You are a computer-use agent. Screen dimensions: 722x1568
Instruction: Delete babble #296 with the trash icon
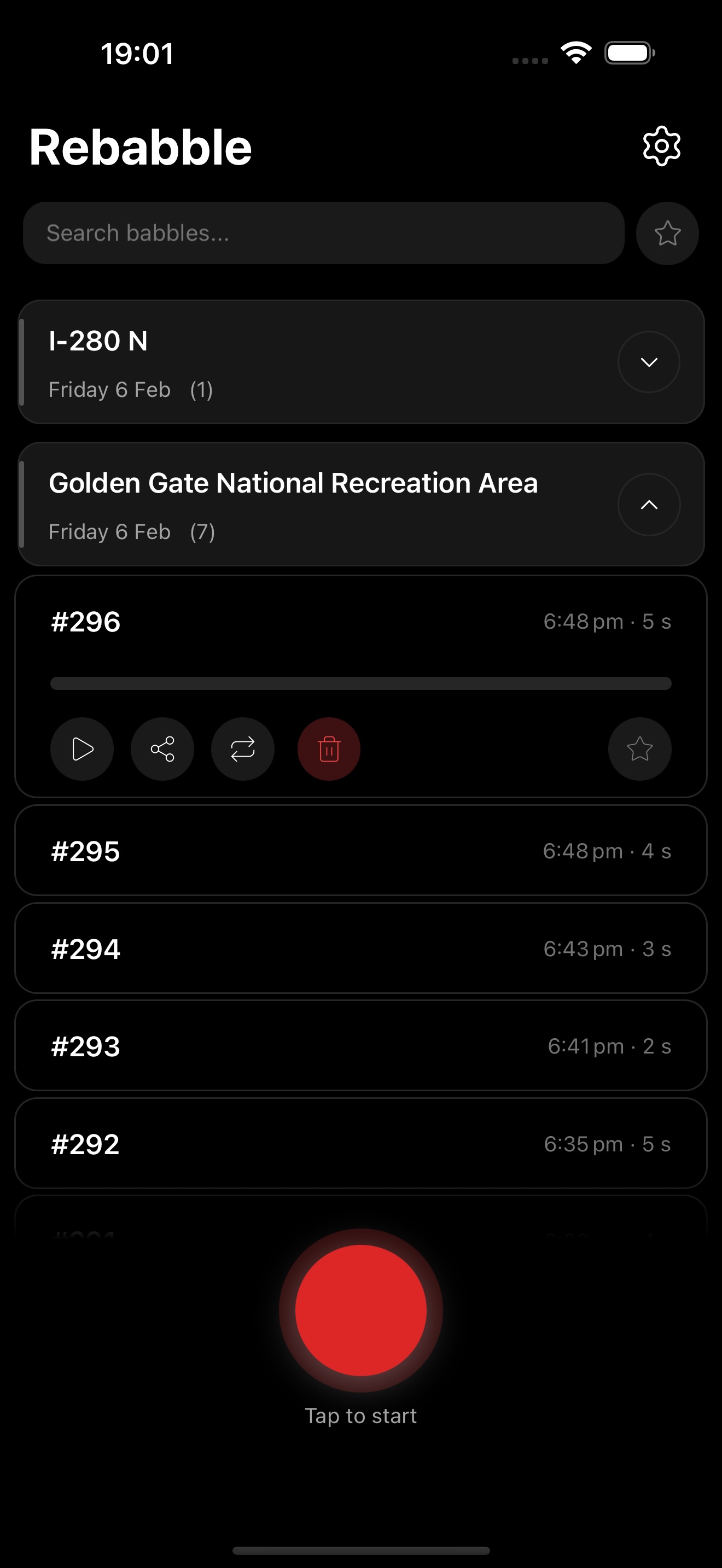(328, 748)
